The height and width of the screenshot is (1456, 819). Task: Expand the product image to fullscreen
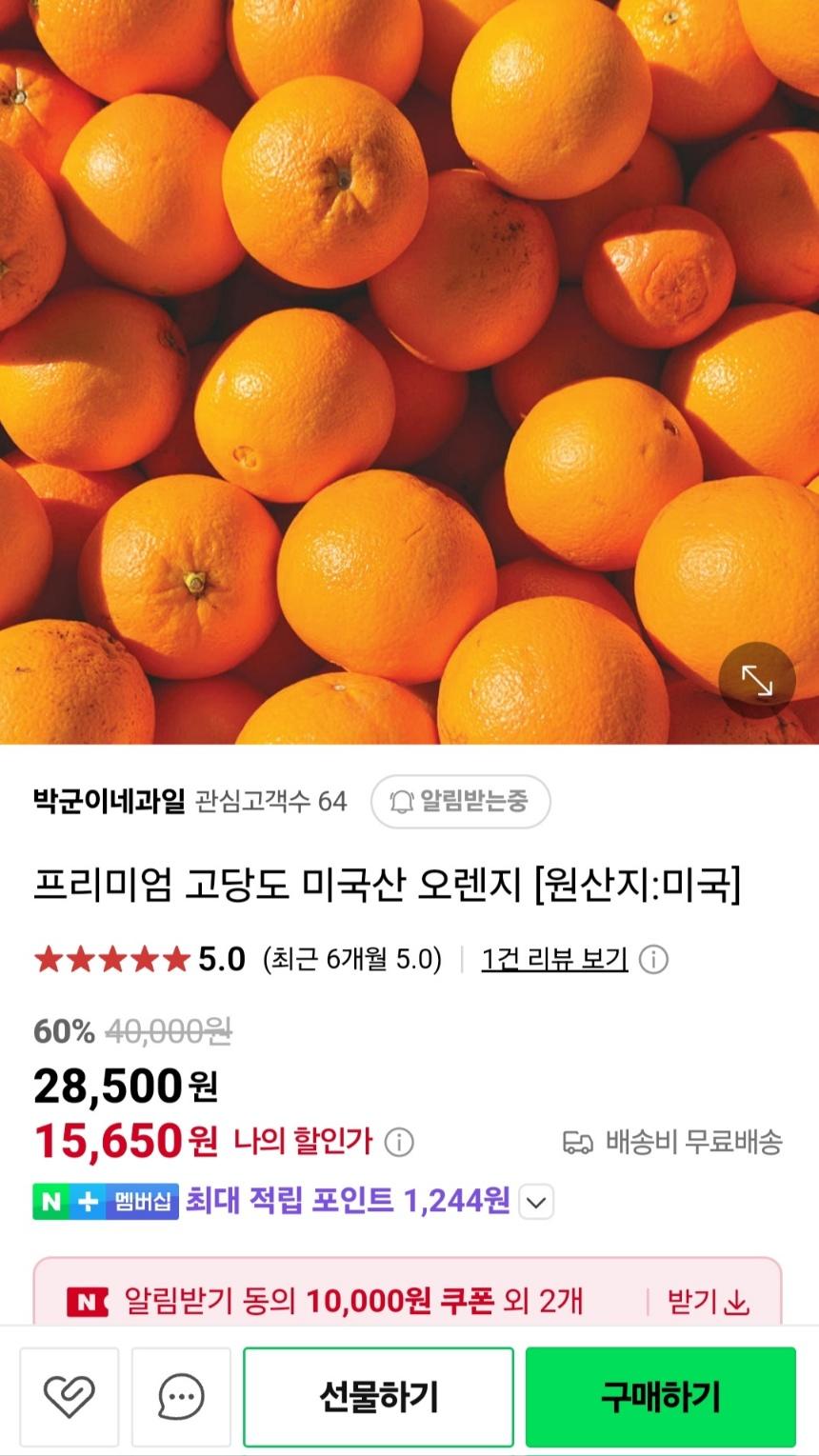coord(757,680)
